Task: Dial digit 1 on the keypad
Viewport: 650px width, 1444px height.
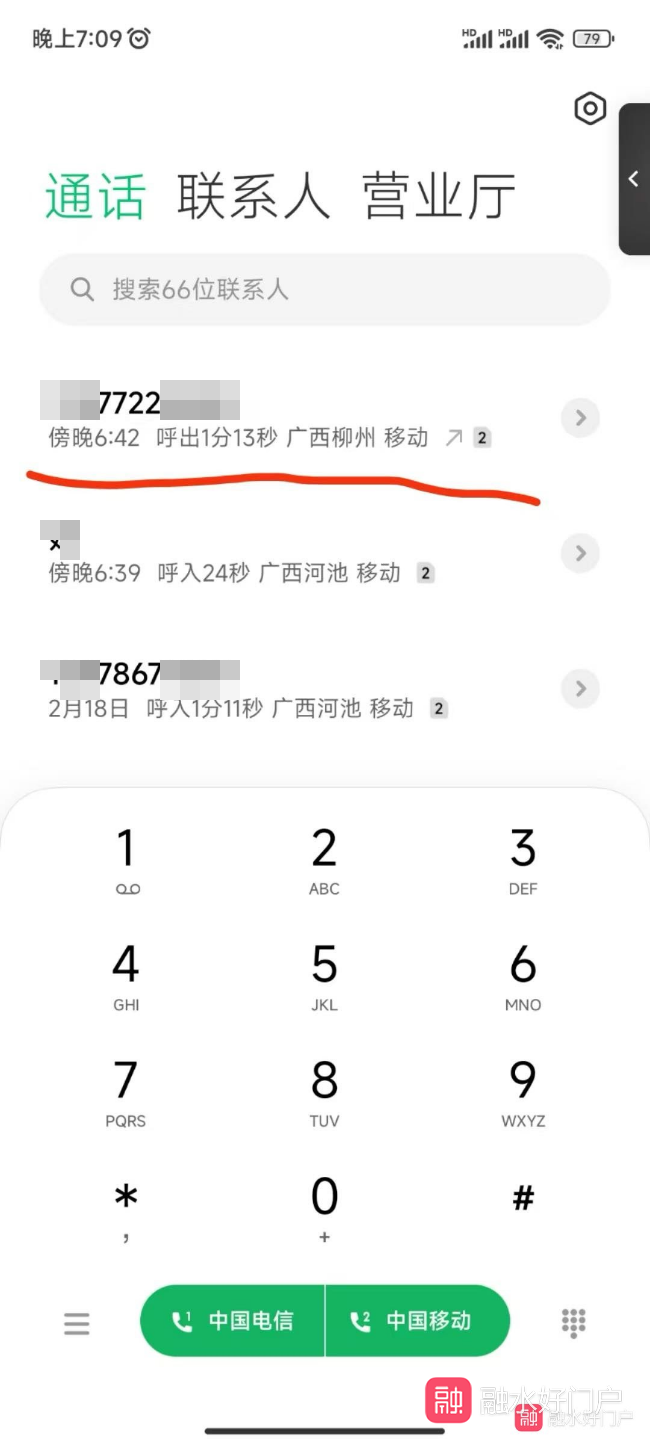Action: 126,858
